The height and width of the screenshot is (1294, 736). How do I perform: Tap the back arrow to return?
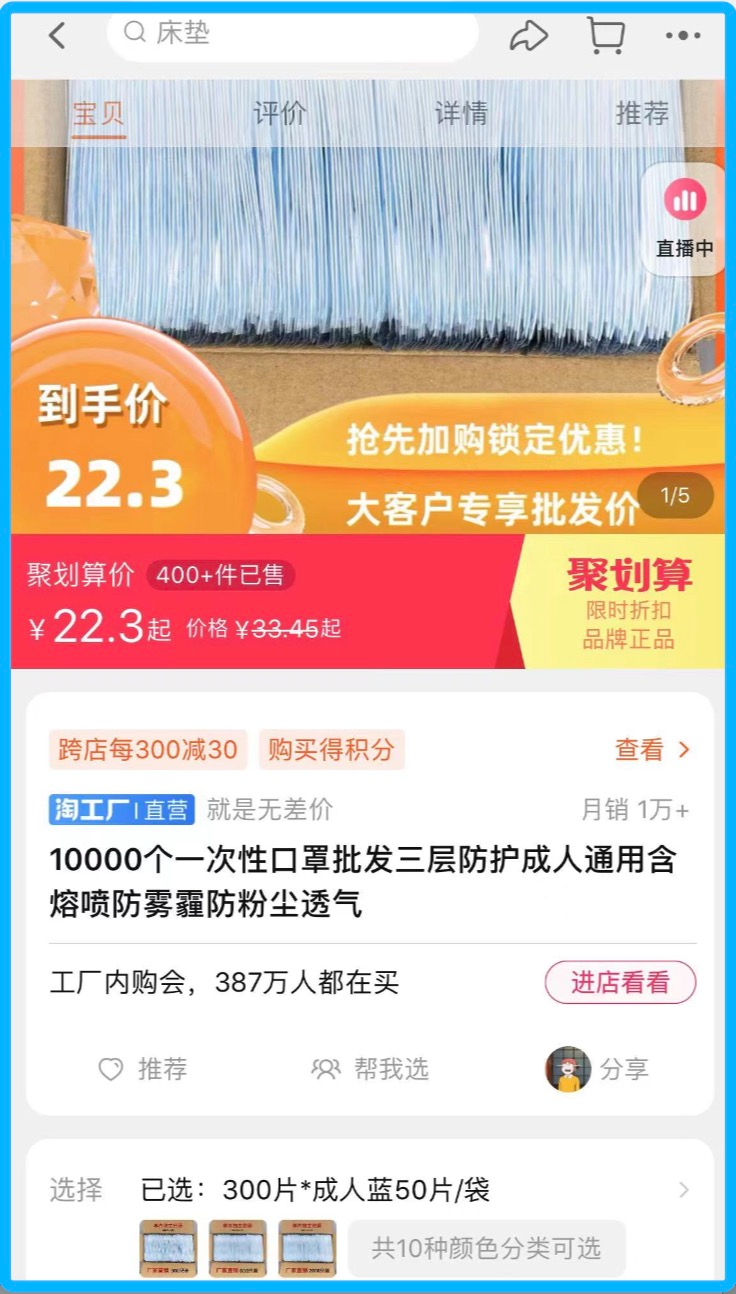[53, 36]
